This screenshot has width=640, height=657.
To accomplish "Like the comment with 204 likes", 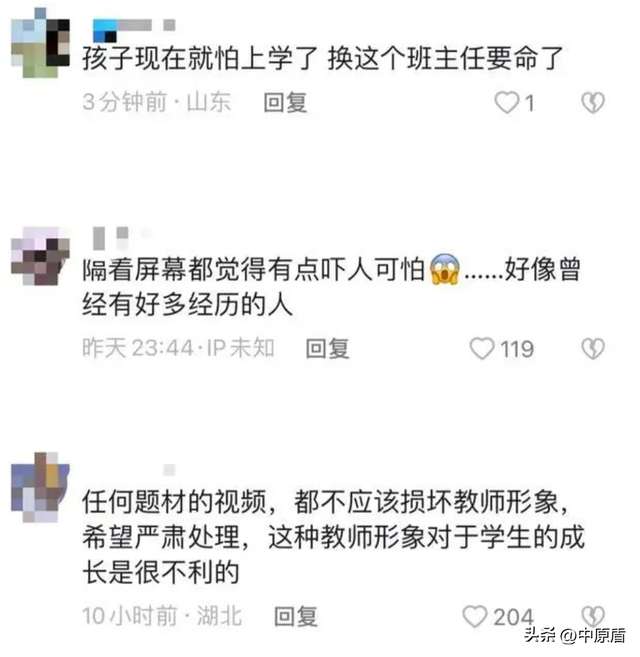I will pyautogui.click(x=476, y=616).
